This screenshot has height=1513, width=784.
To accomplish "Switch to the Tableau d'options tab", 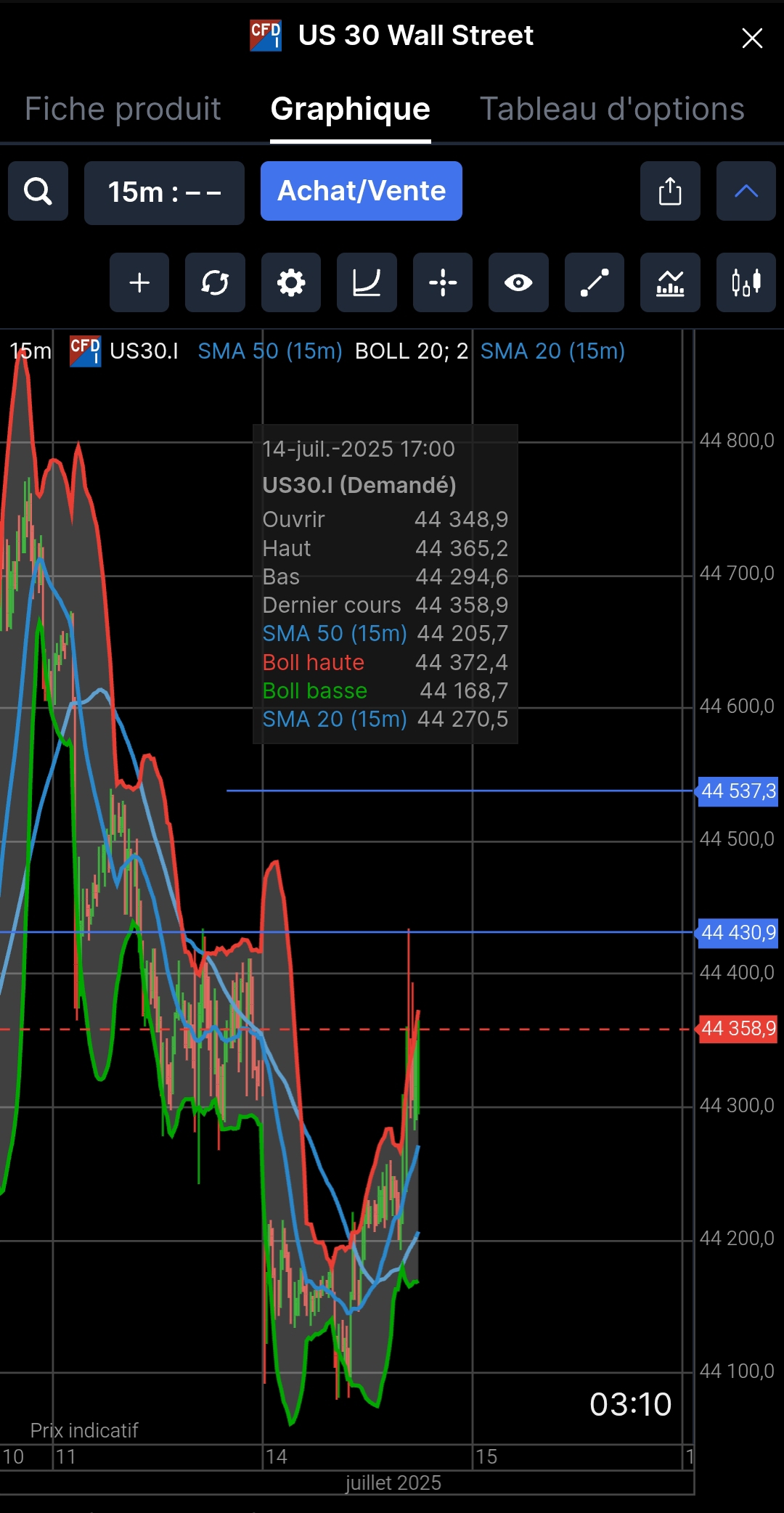I will pos(612,109).
